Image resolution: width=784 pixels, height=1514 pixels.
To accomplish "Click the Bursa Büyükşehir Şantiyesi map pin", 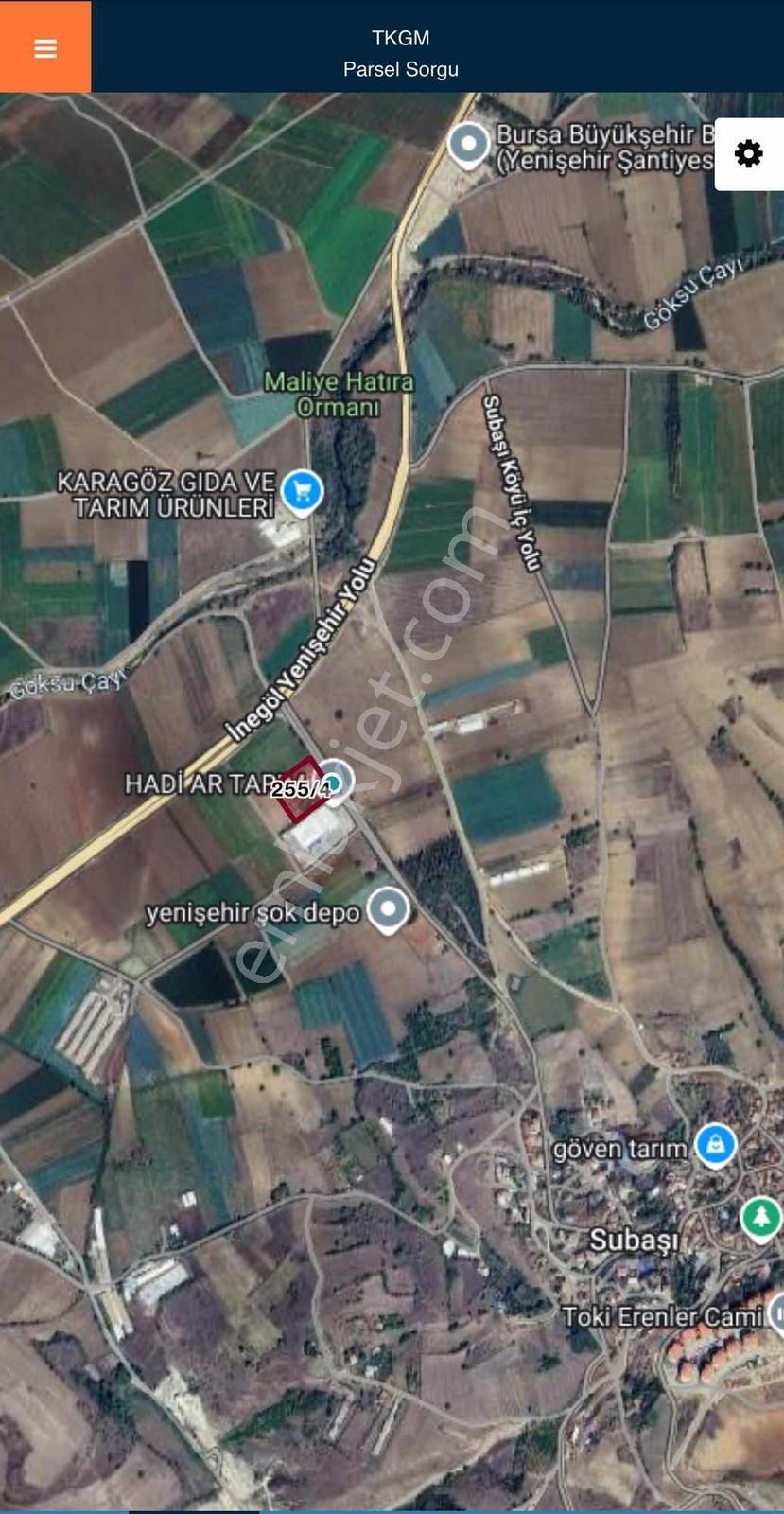I will click(x=468, y=144).
